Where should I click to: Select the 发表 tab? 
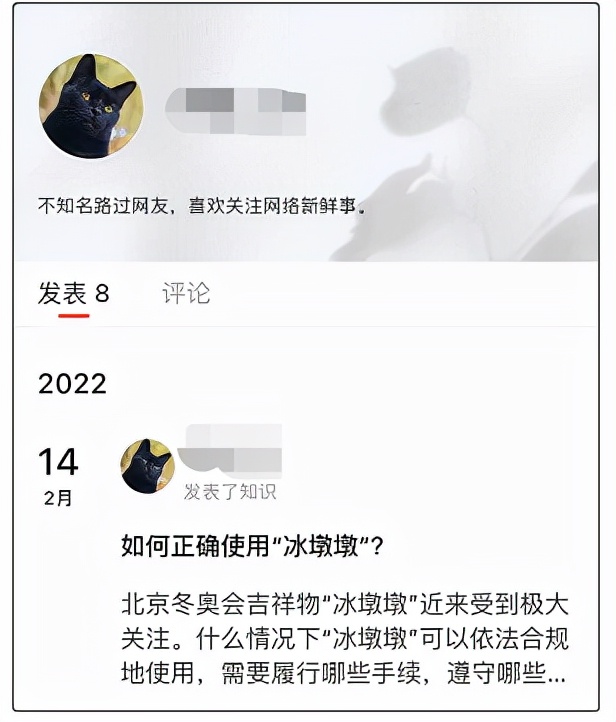(x=73, y=294)
